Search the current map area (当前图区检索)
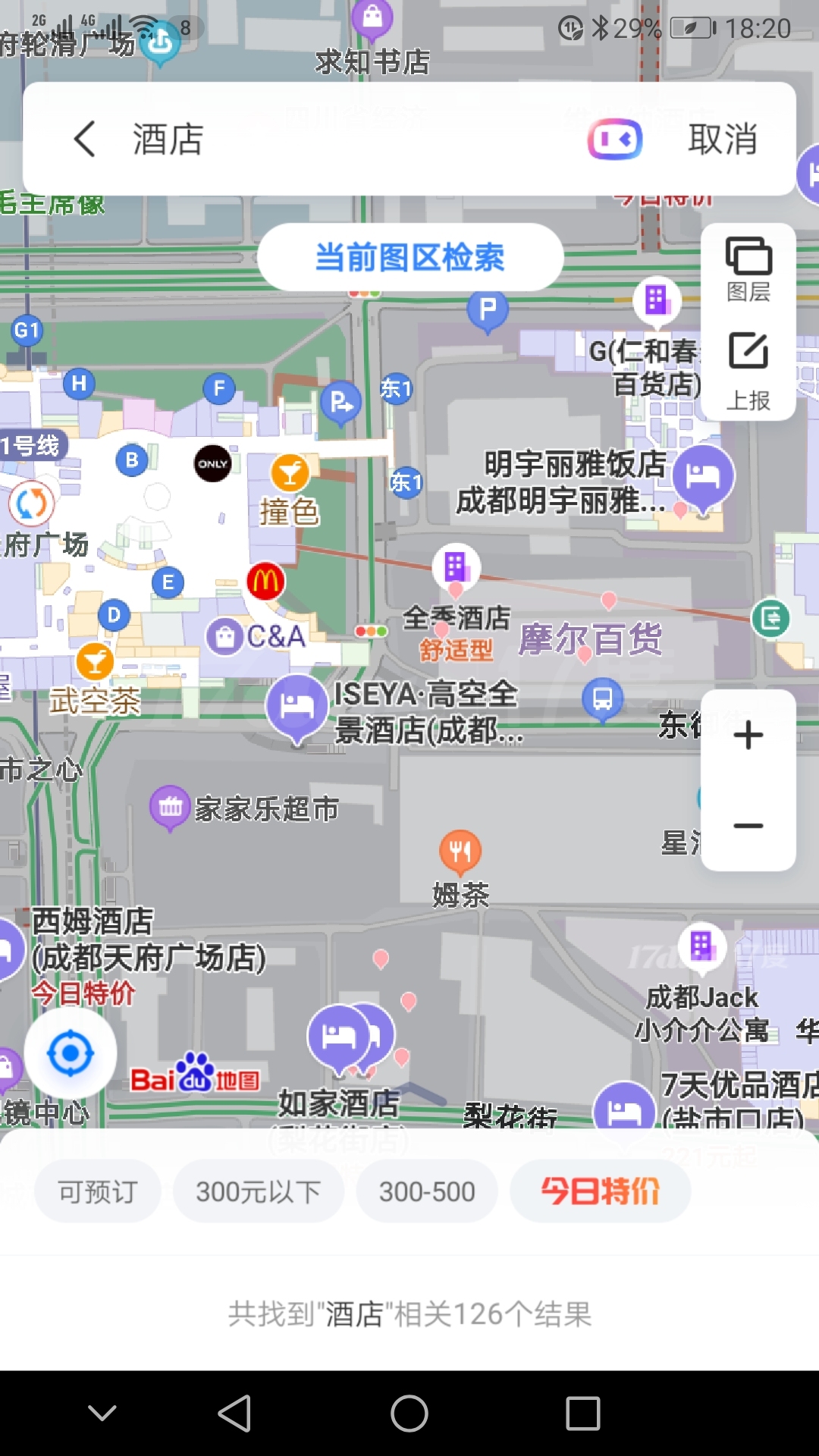Screen dimensions: 819x1456 (409, 258)
